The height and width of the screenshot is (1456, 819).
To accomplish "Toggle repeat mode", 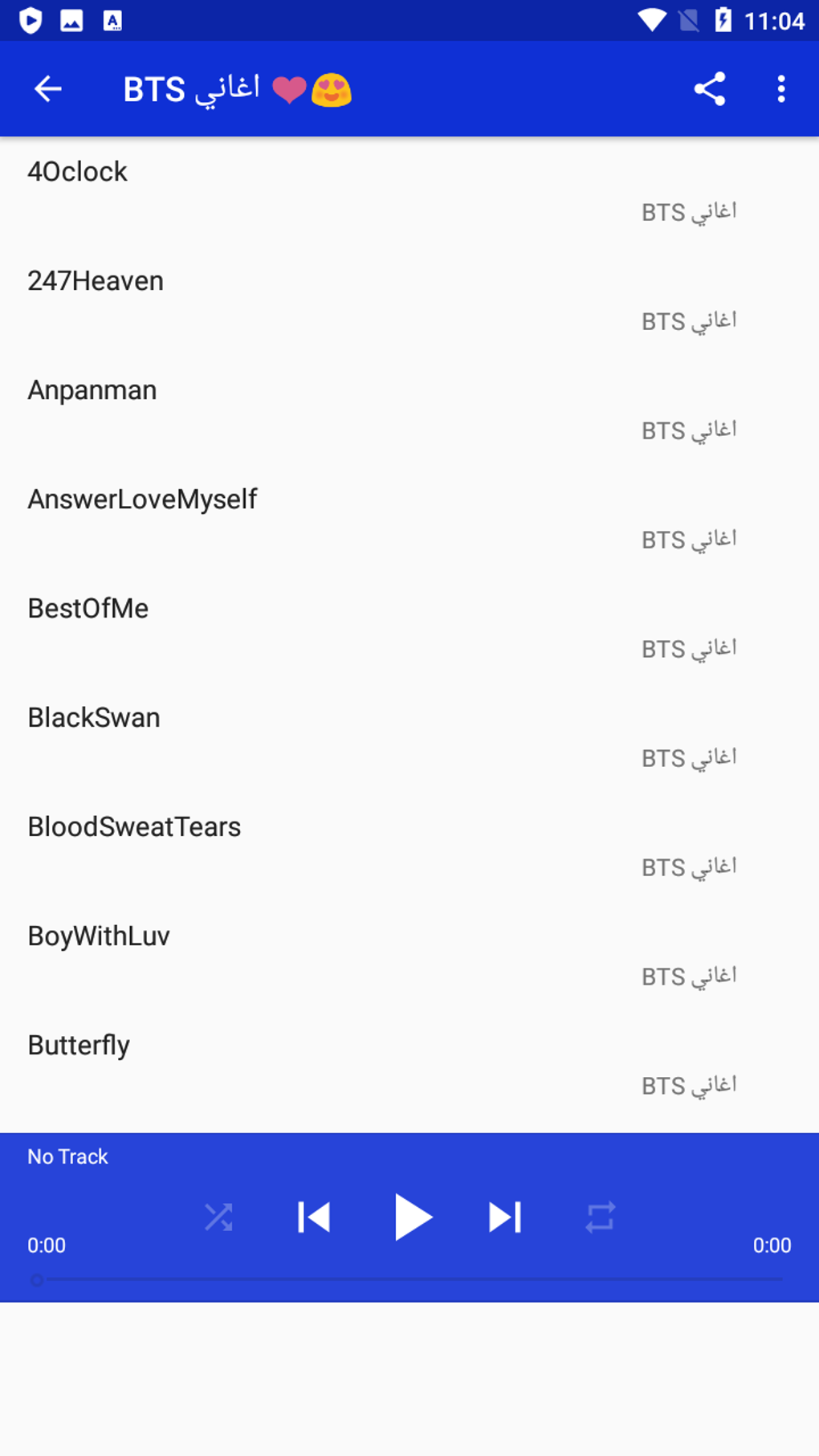I will 601,1217.
